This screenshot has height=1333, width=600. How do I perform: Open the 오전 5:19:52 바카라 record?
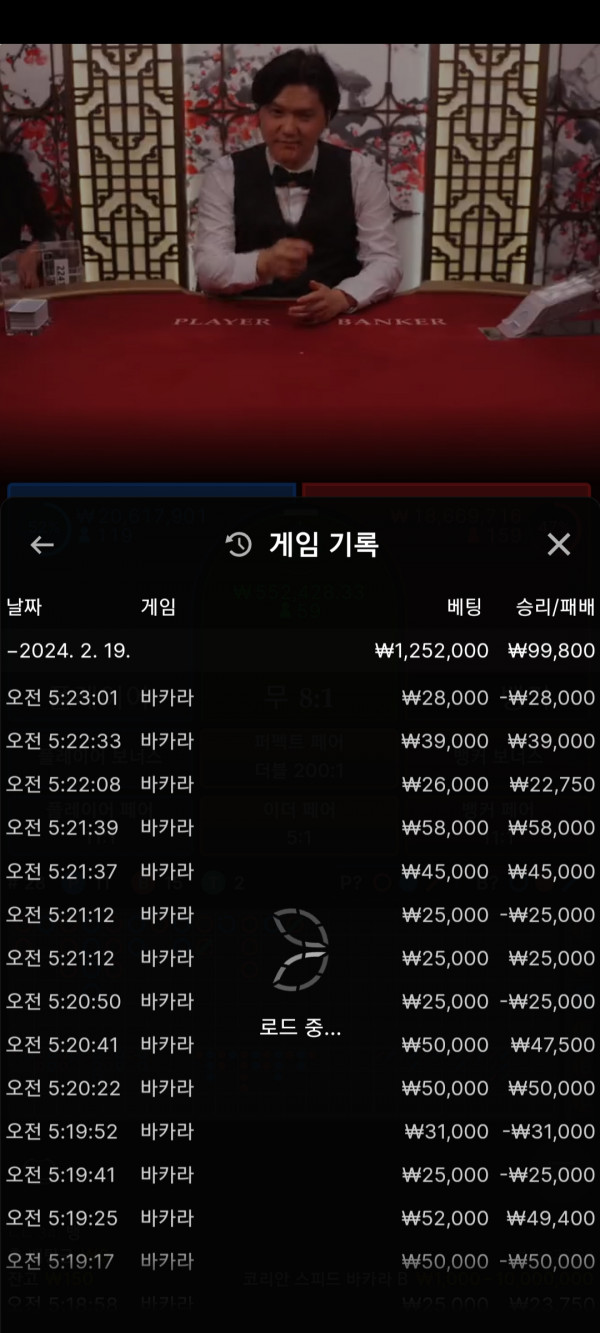pos(300,1132)
